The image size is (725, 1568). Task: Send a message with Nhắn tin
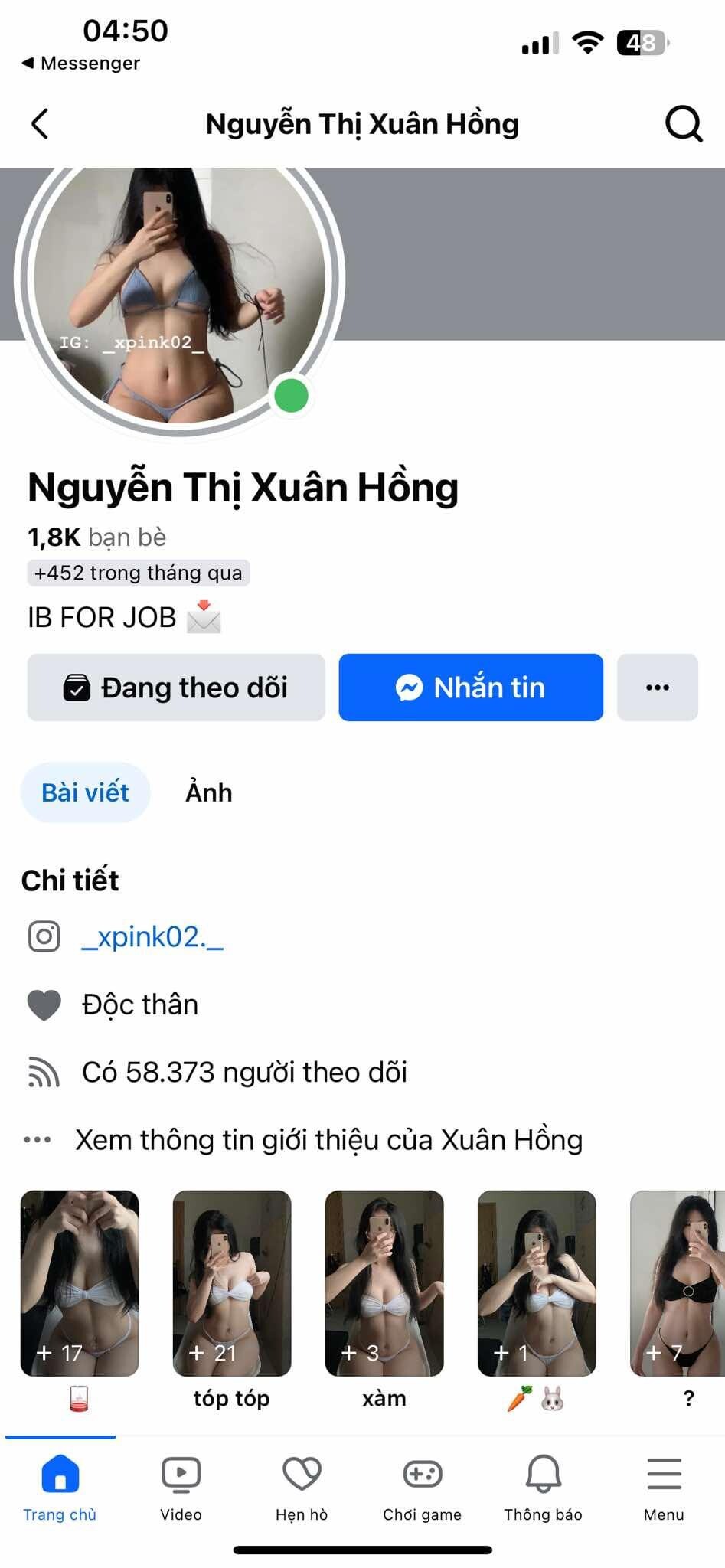point(471,688)
